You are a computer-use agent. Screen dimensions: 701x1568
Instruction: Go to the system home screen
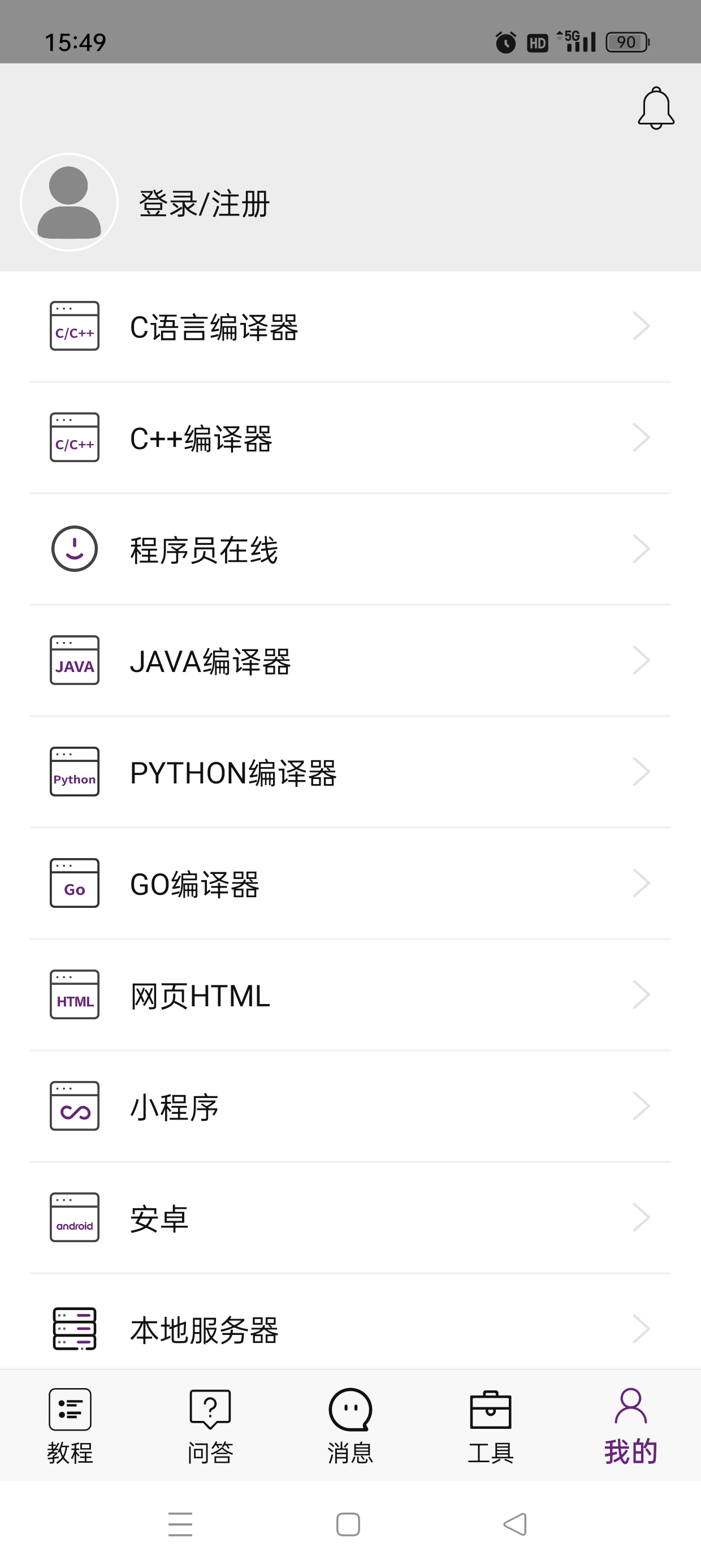348,1524
